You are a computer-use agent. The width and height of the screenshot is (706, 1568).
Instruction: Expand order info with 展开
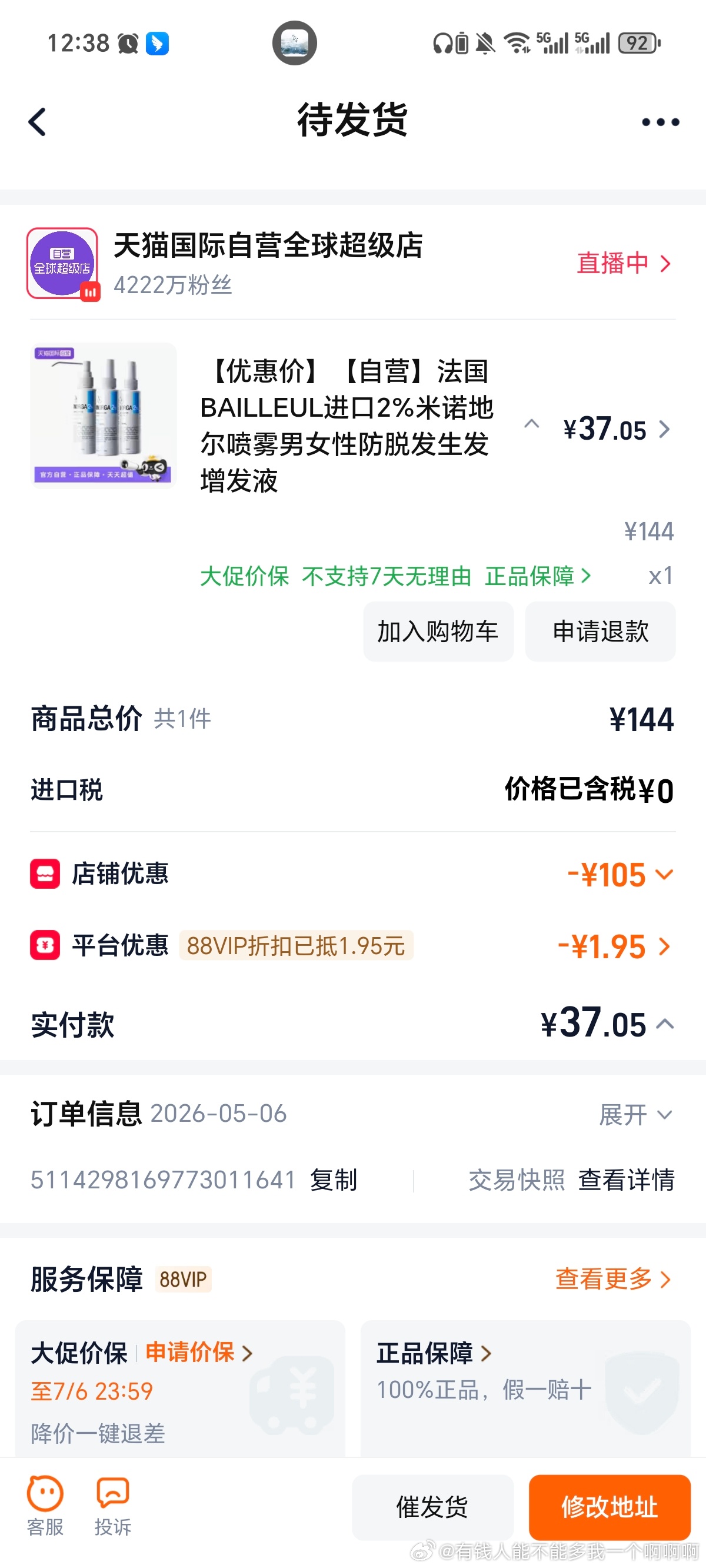coord(635,1115)
